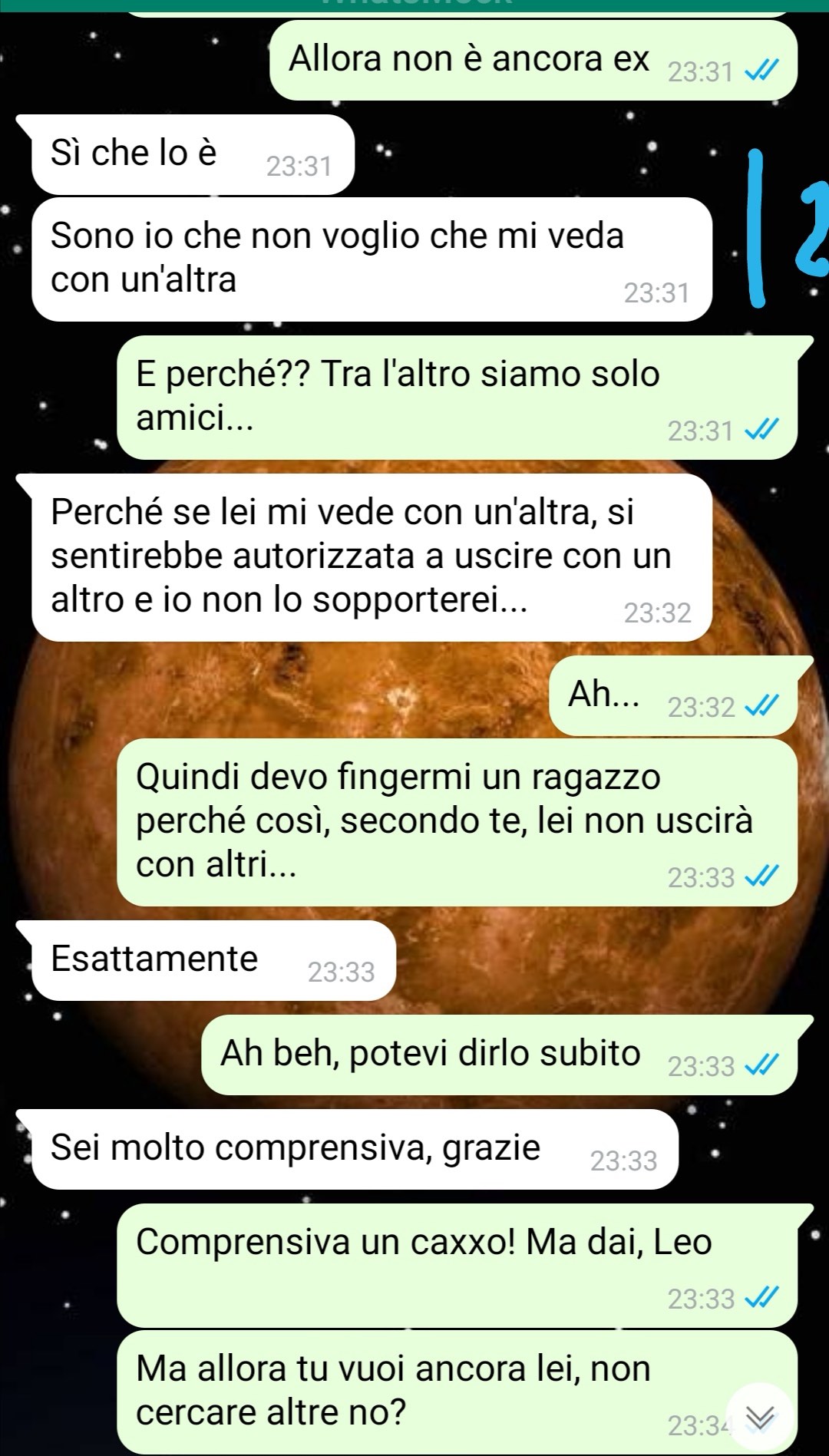Jump to latest messages with down-arrow button
The height and width of the screenshot is (1456, 829).
pyautogui.click(x=760, y=1418)
